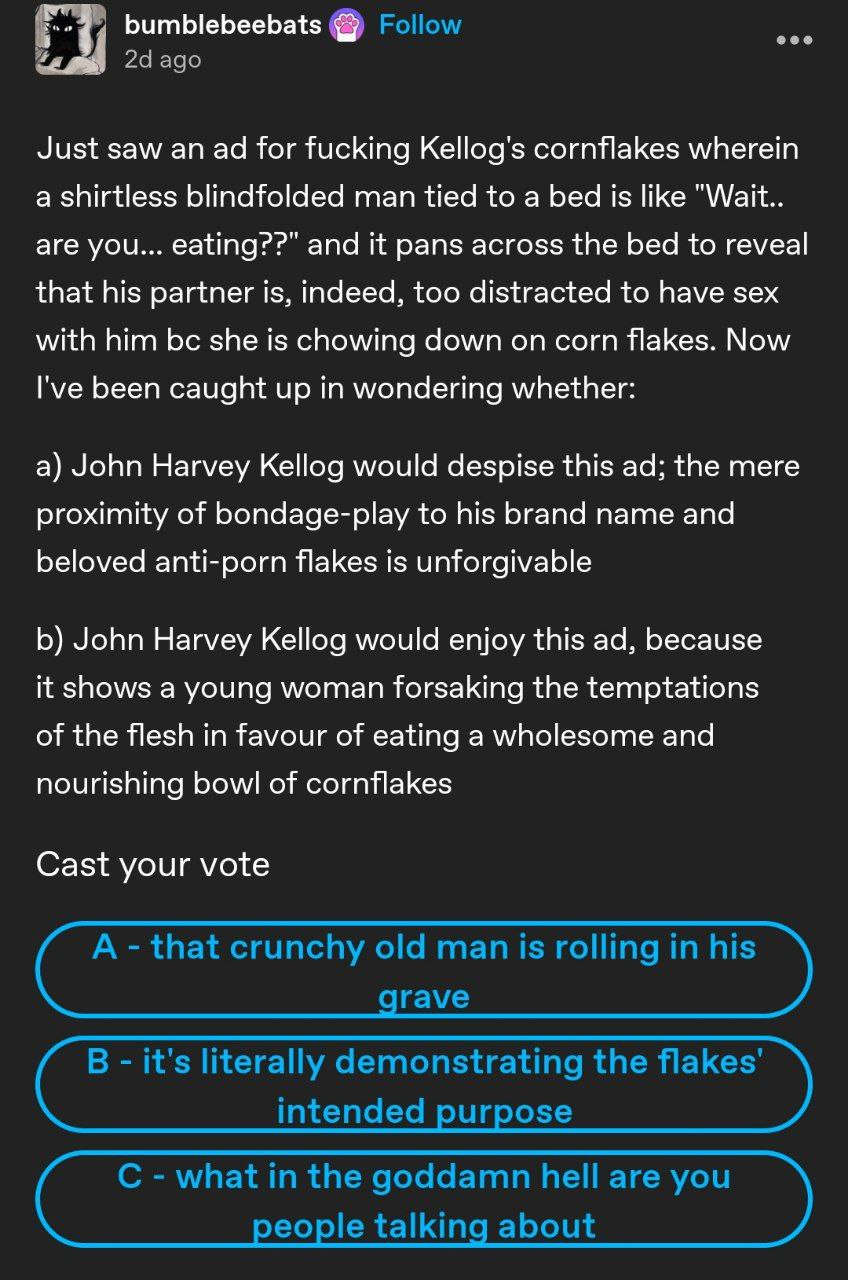Screen dimensions: 848x1280
Task: Tap the bumblebeebats username
Action: tap(222, 25)
